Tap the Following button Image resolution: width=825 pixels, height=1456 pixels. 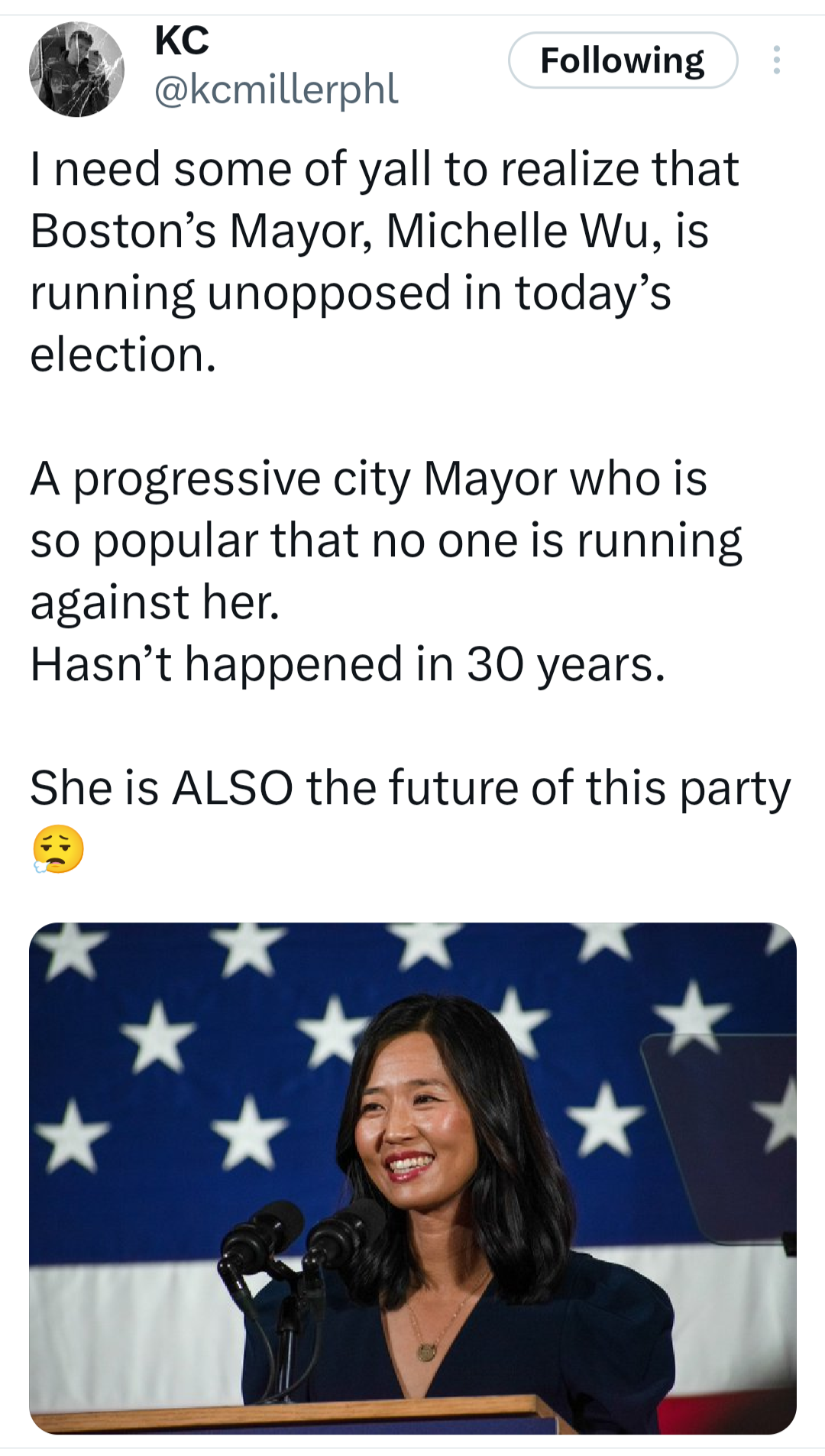[x=623, y=60]
